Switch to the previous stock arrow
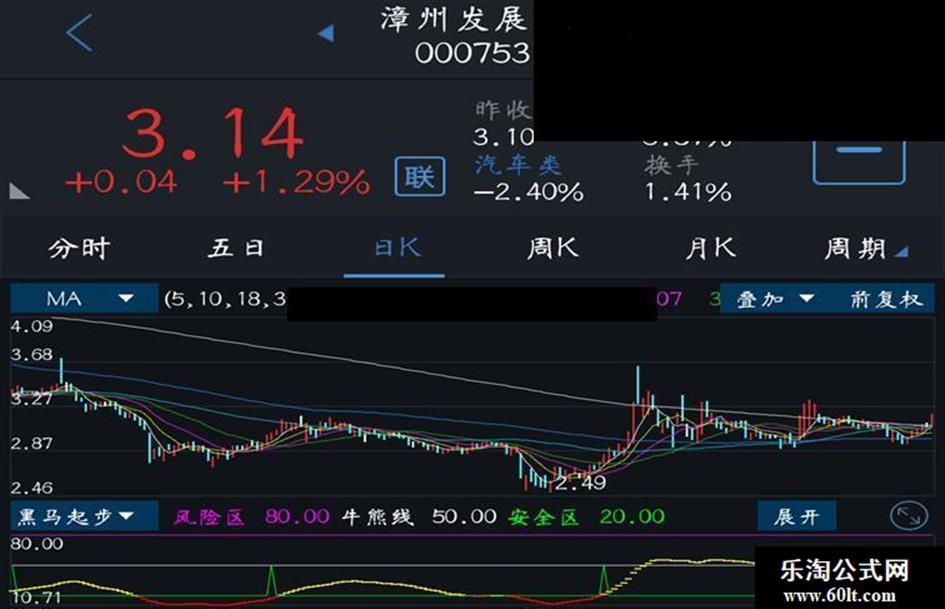 [326, 34]
